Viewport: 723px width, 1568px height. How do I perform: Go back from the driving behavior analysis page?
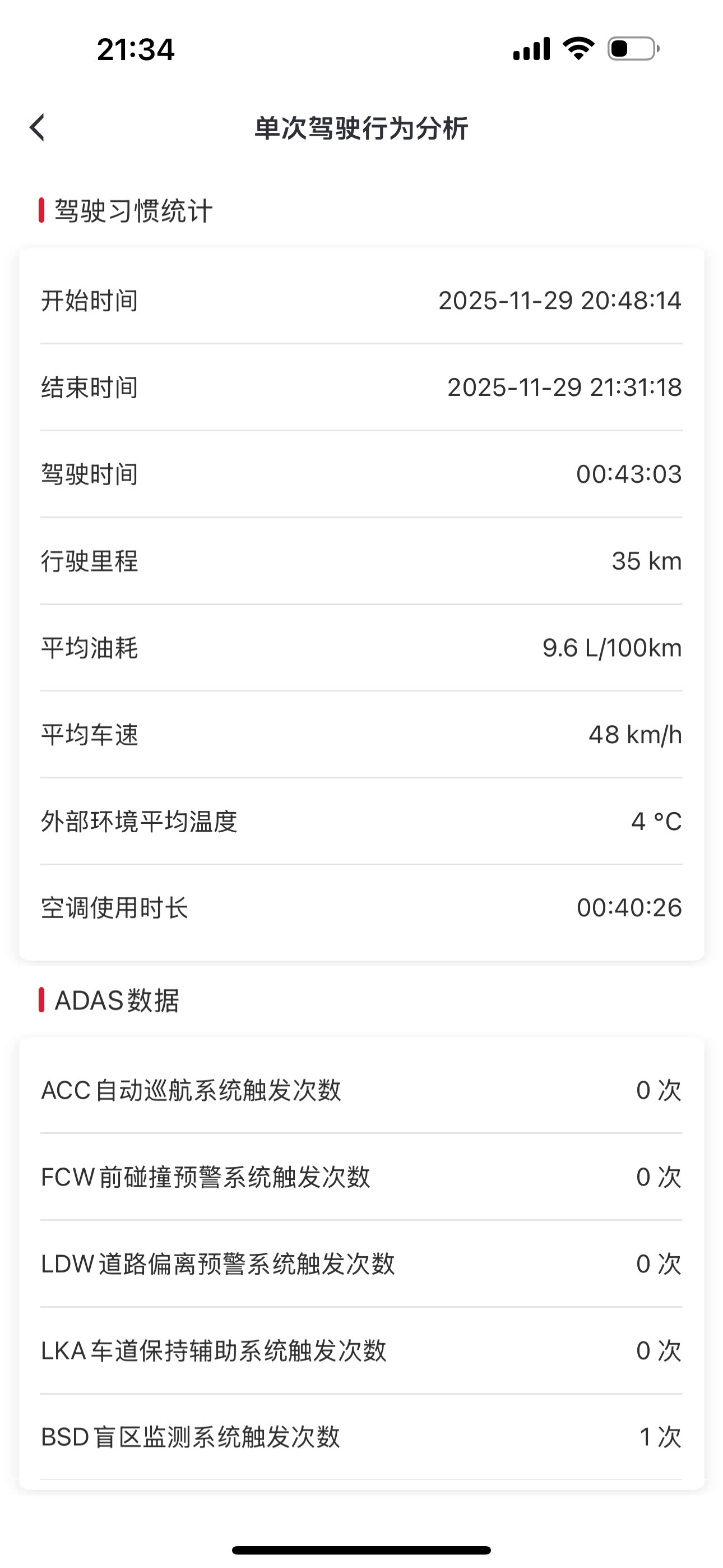[x=38, y=128]
